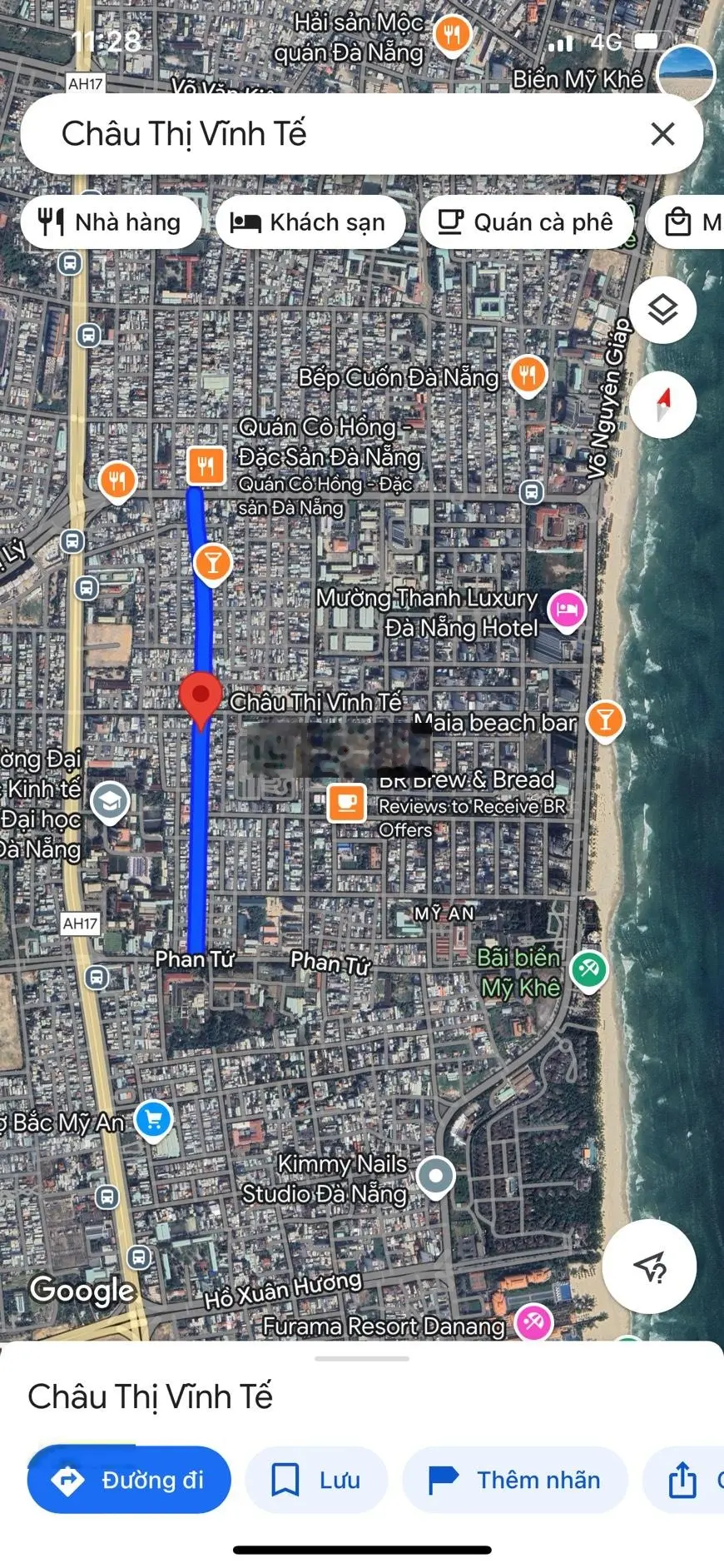Image resolution: width=724 pixels, height=1568 pixels.
Task: Get directions with Đường đi
Action: pos(129,1480)
